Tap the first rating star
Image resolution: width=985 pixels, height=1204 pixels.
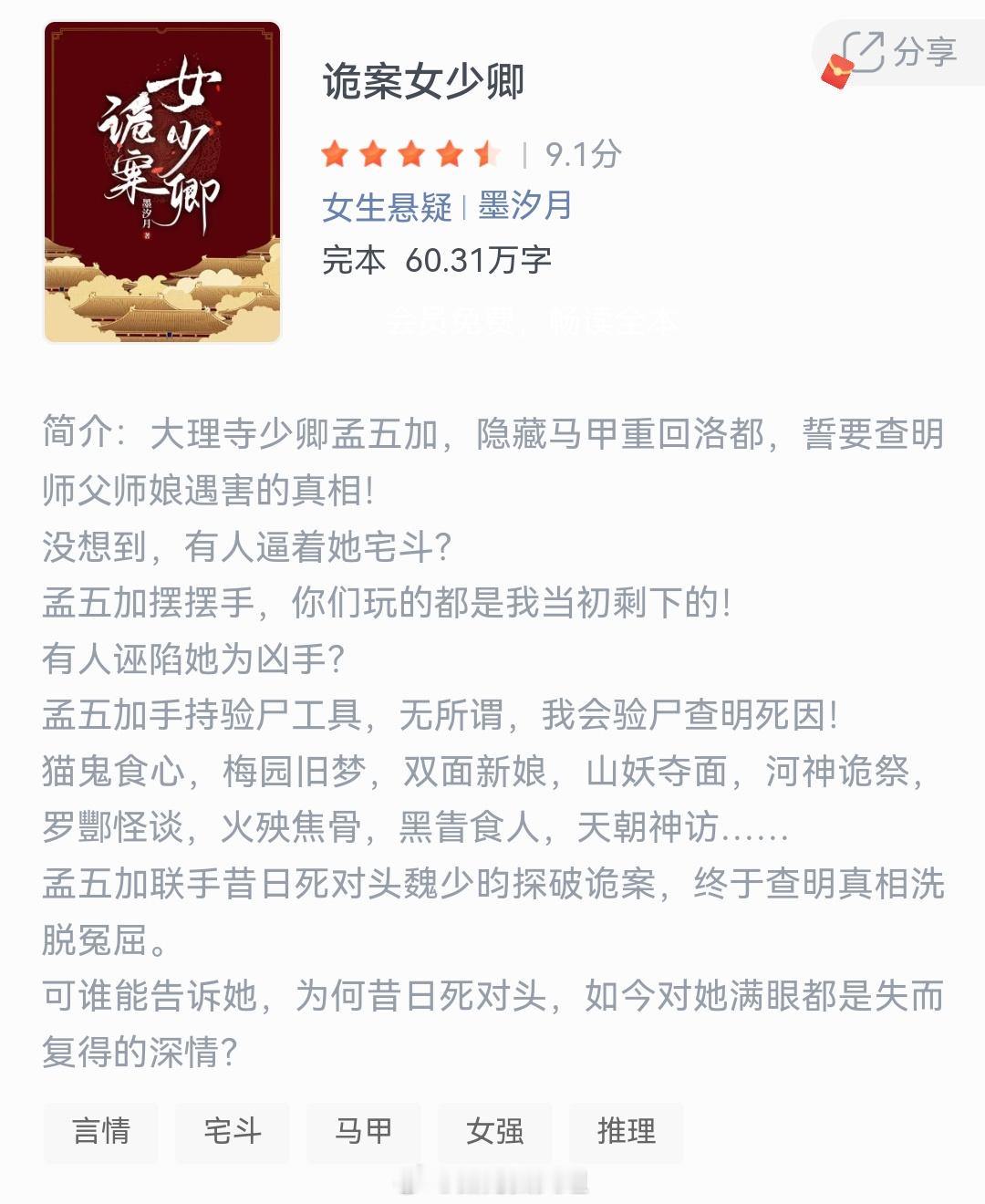337,155
